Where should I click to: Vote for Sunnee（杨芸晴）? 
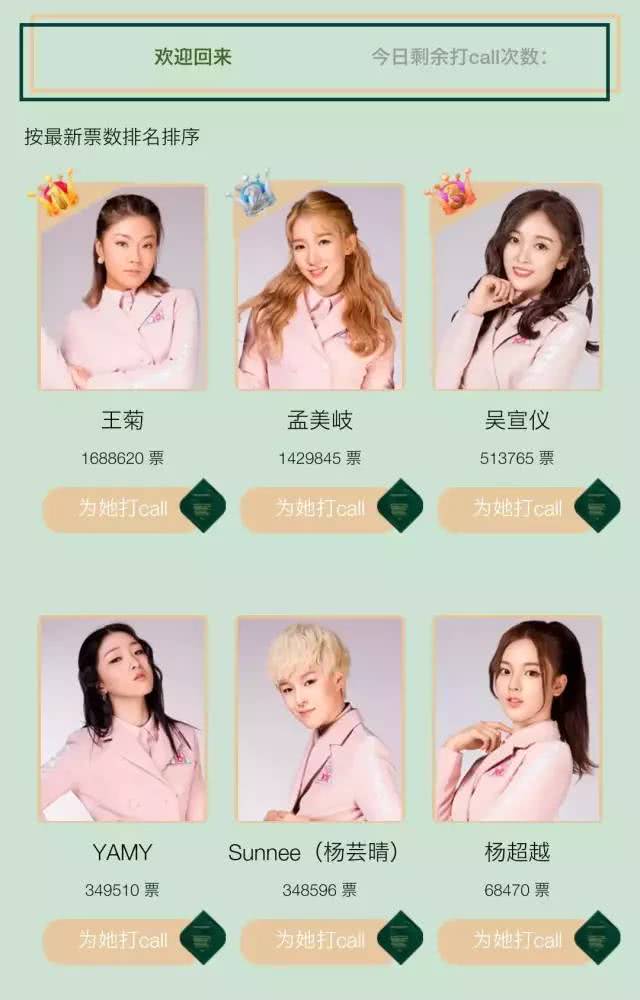point(320,941)
